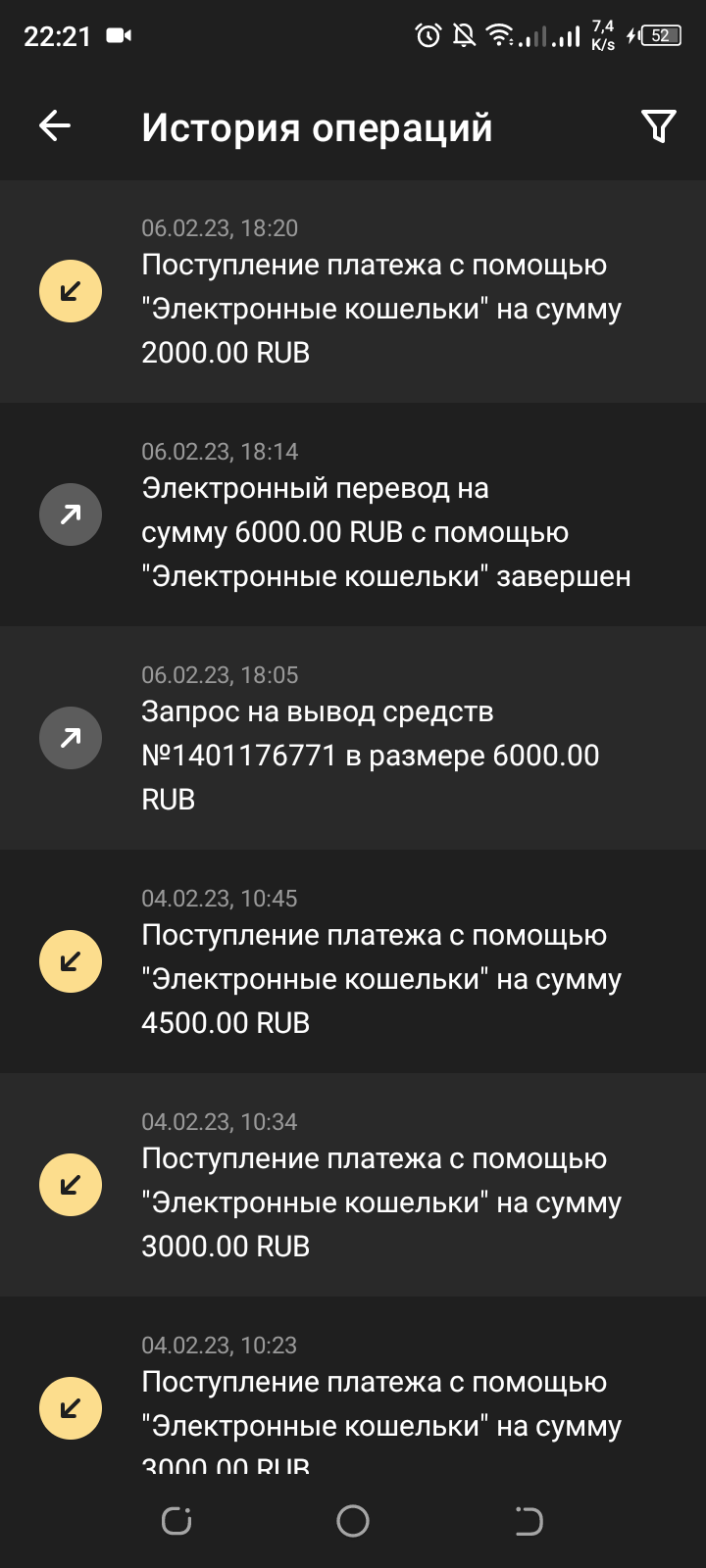Go back from История операций
706x1568 pixels.
[x=55, y=125]
